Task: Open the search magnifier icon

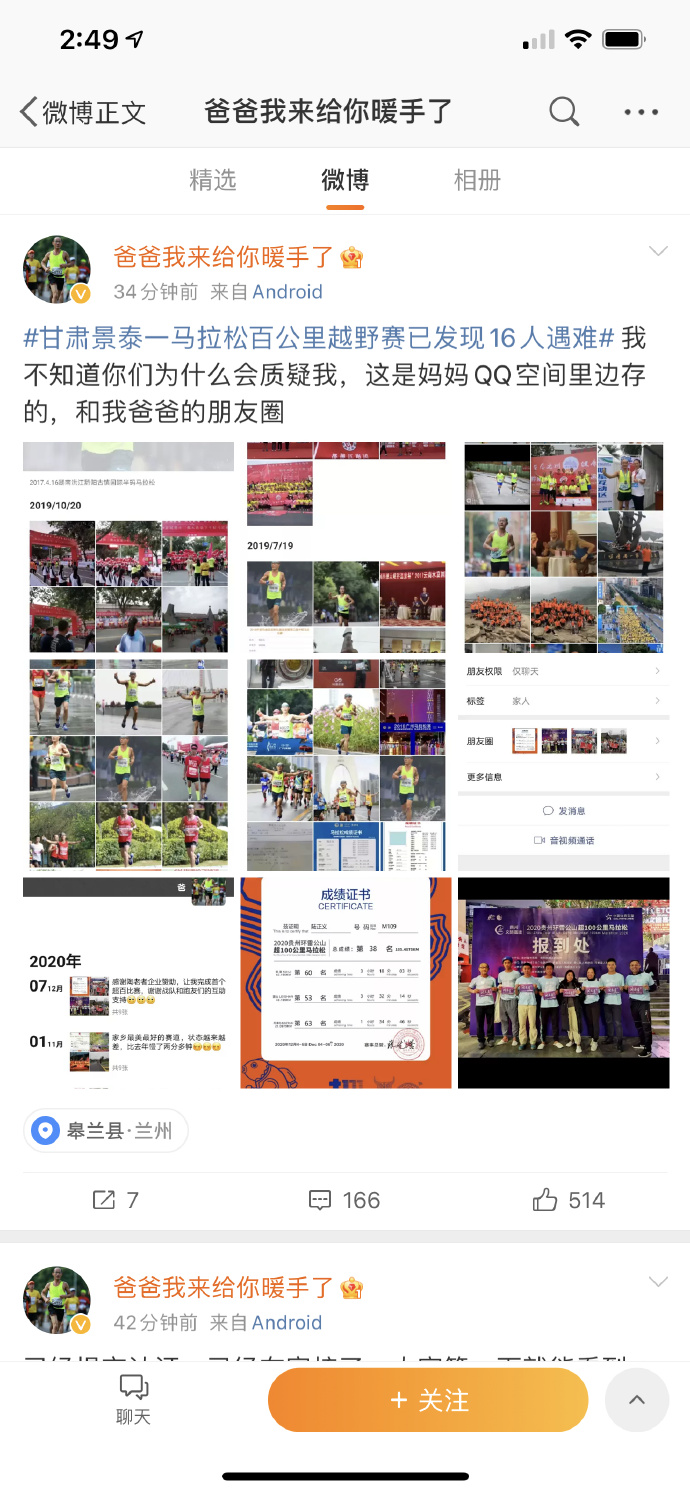Action: [x=564, y=111]
